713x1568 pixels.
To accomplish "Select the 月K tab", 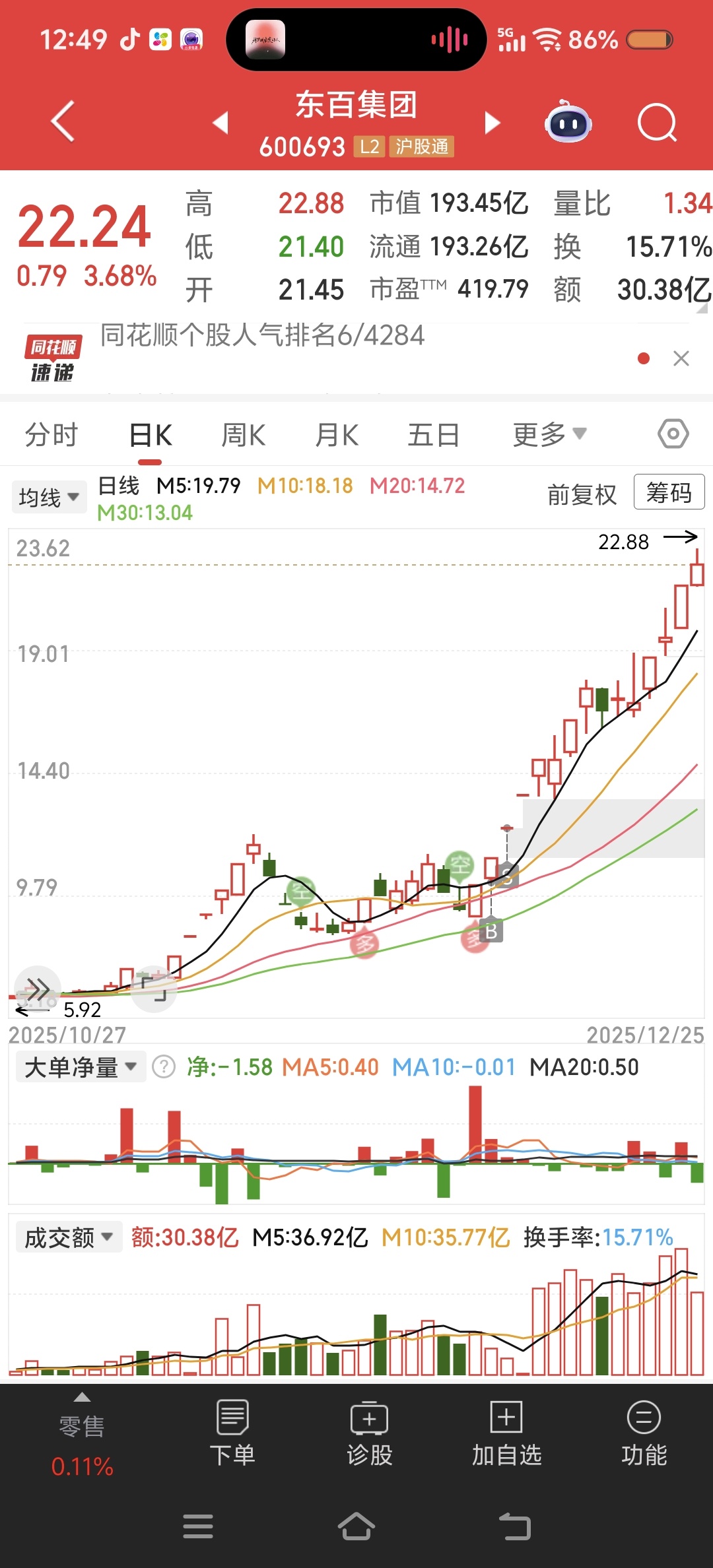I will click(337, 435).
